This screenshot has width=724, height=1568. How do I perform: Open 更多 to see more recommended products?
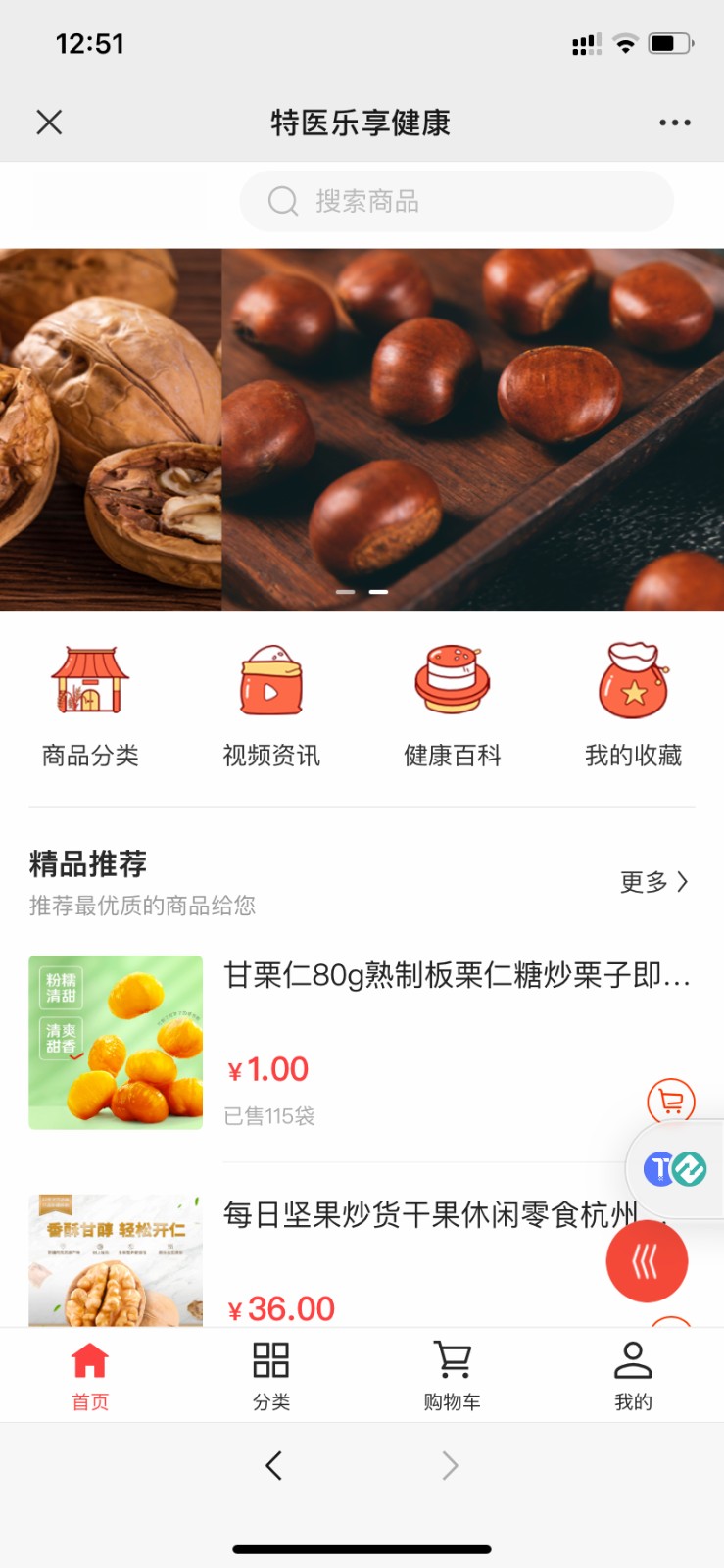coord(653,881)
